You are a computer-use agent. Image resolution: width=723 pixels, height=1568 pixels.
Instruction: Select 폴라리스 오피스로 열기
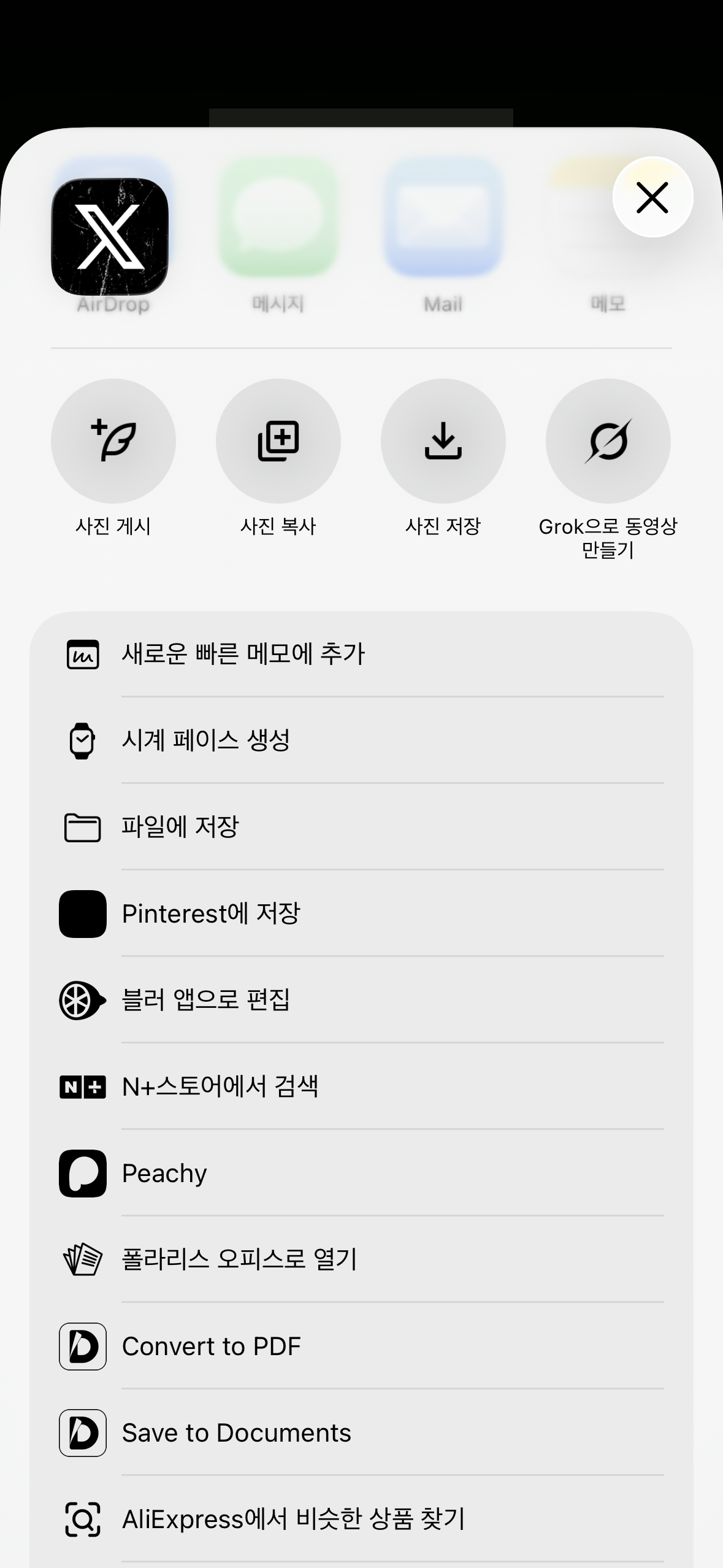[361, 1259]
